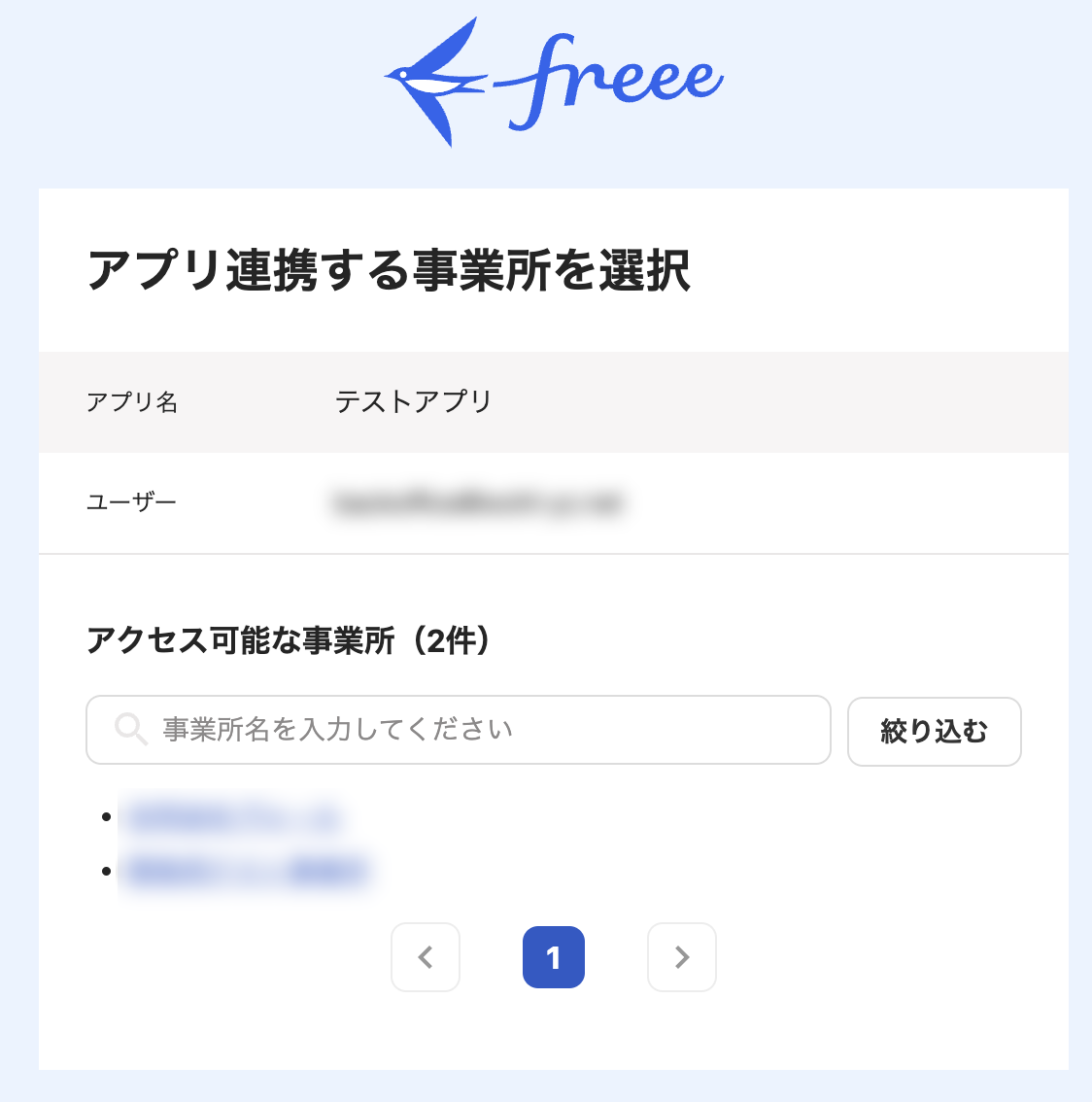Select the first business in the list
The height and width of the screenshot is (1102, 1092).
pos(231,817)
